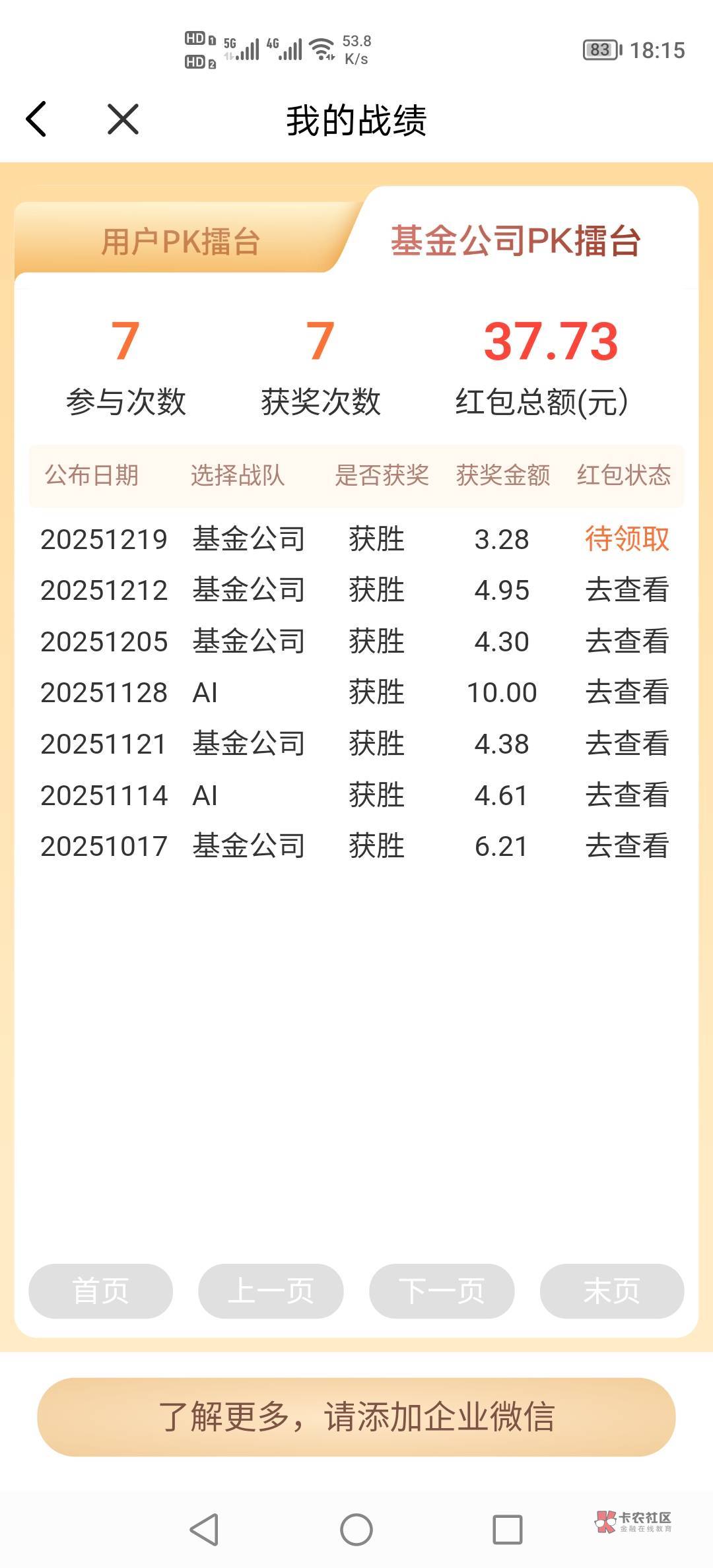Go to the previous page with 上一页
The height and width of the screenshot is (1568, 713).
[271, 1291]
